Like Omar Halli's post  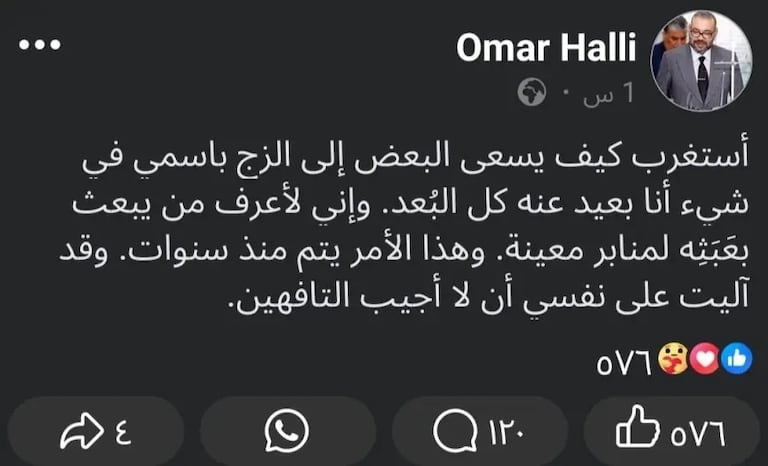point(671,431)
